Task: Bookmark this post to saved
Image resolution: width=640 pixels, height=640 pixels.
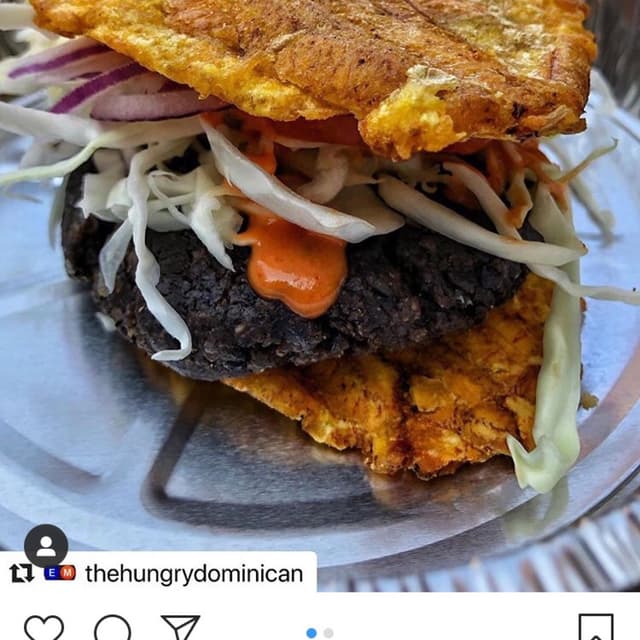Action: (x=596, y=629)
